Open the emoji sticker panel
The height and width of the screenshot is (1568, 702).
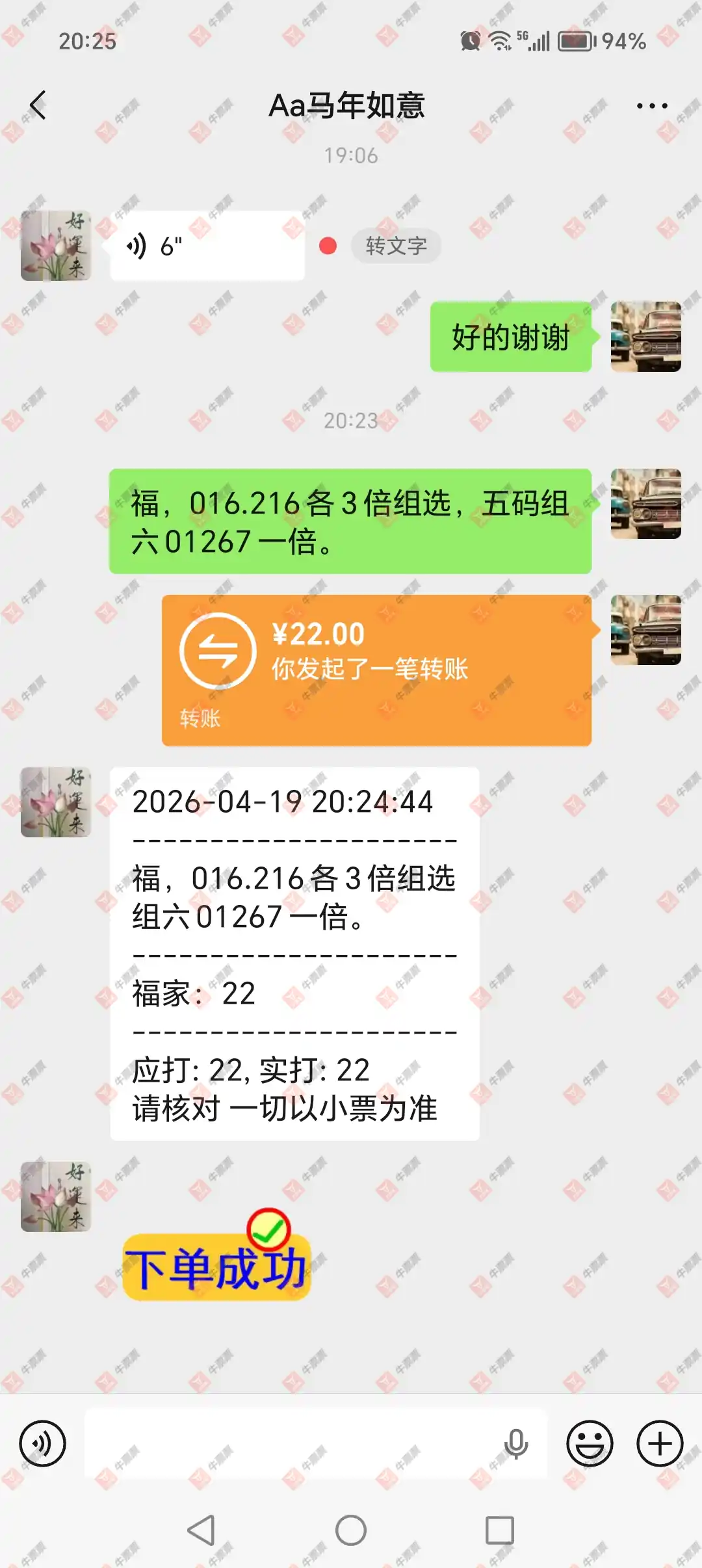coord(590,1444)
